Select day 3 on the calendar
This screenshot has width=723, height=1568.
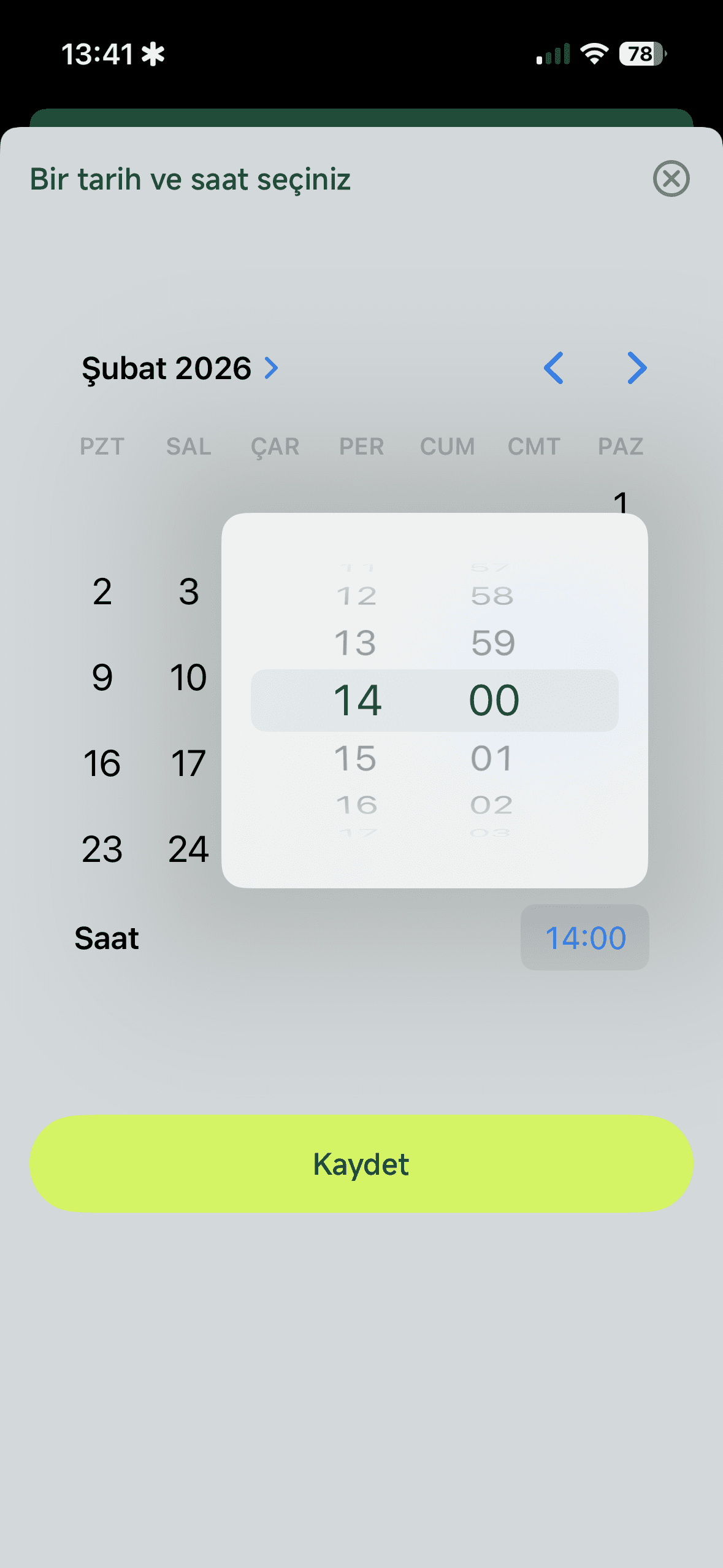coord(189,591)
